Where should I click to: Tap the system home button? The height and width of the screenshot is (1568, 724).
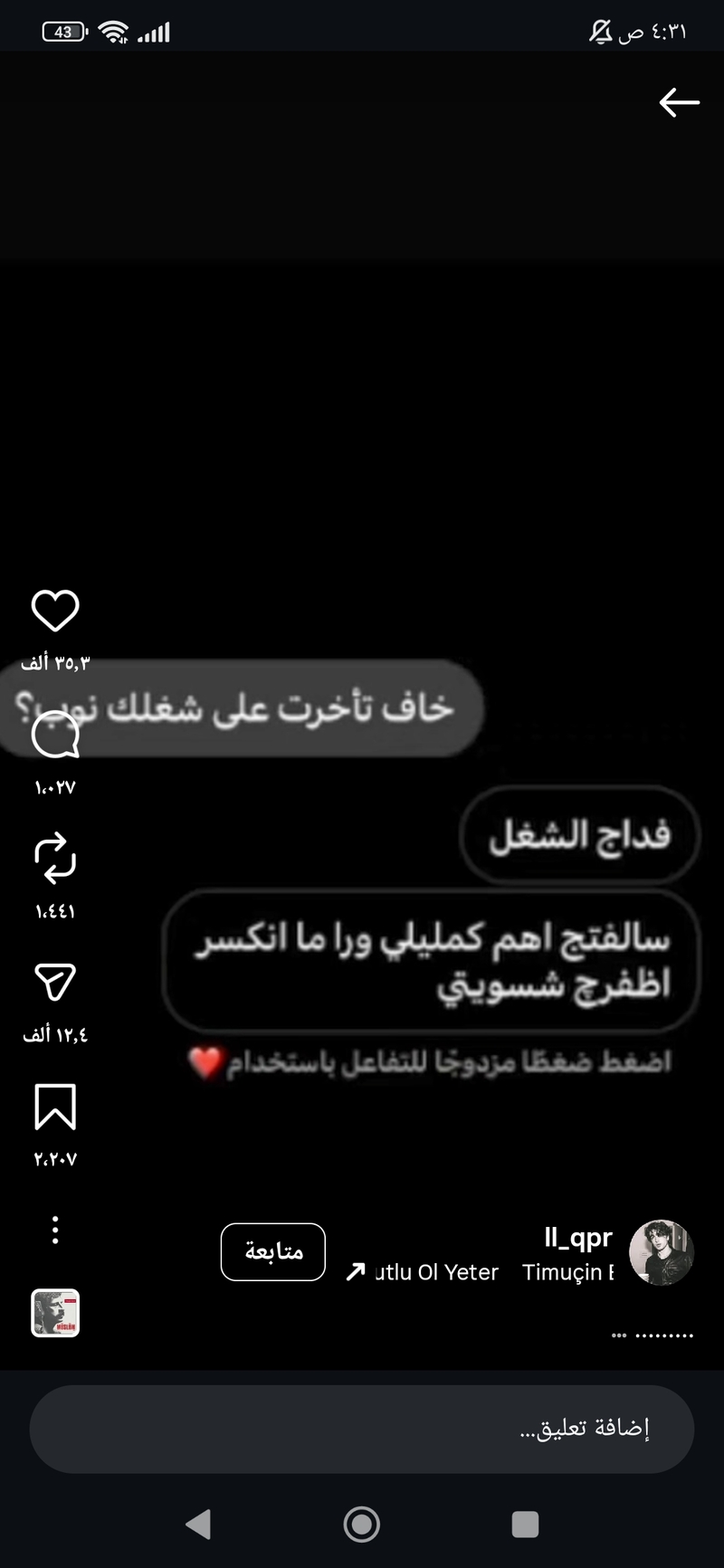coord(362,1524)
